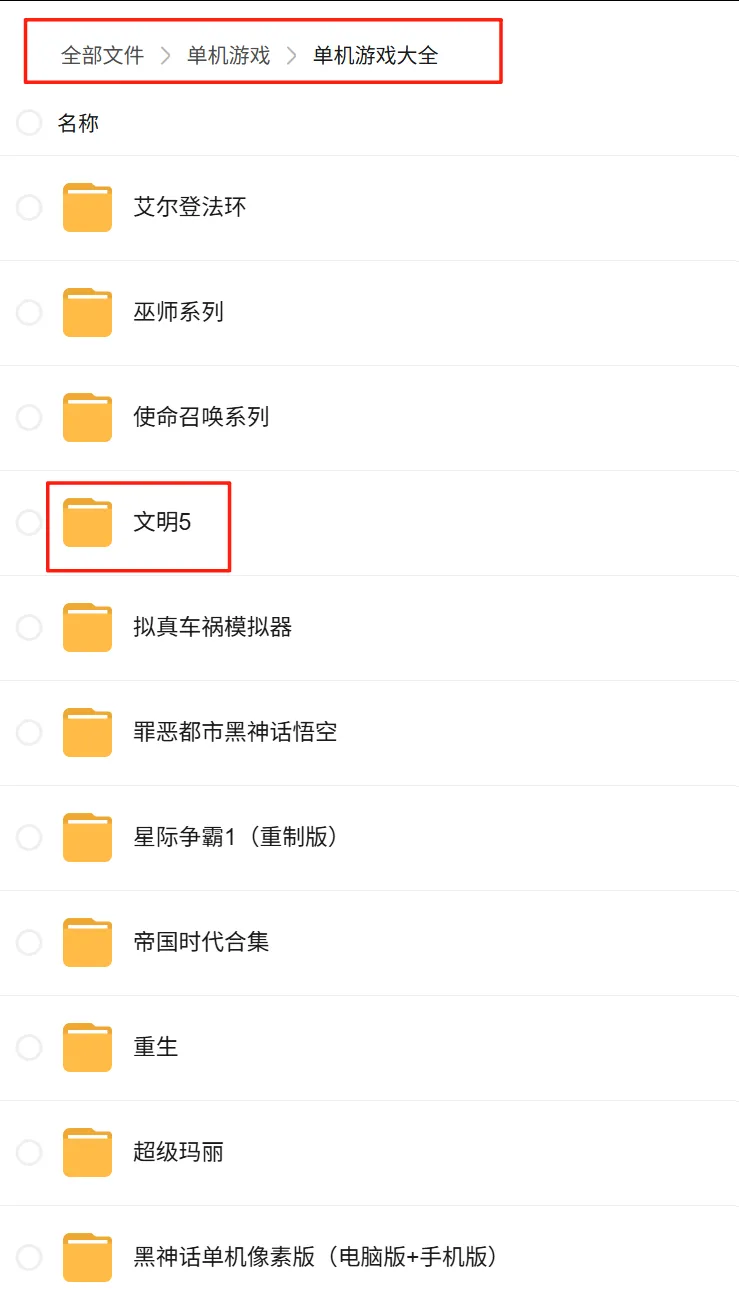Open the 罪恶都市黑神话悟空 folder

click(x=235, y=732)
